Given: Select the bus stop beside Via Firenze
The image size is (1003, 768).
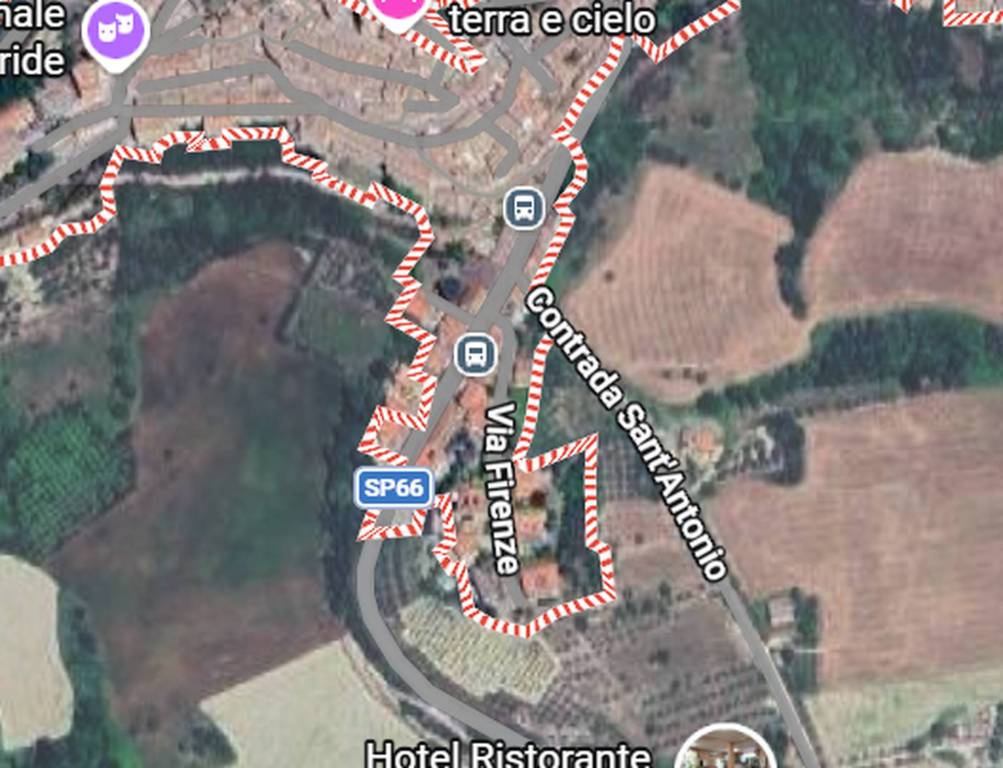Looking at the screenshot, I should pos(476,355).
